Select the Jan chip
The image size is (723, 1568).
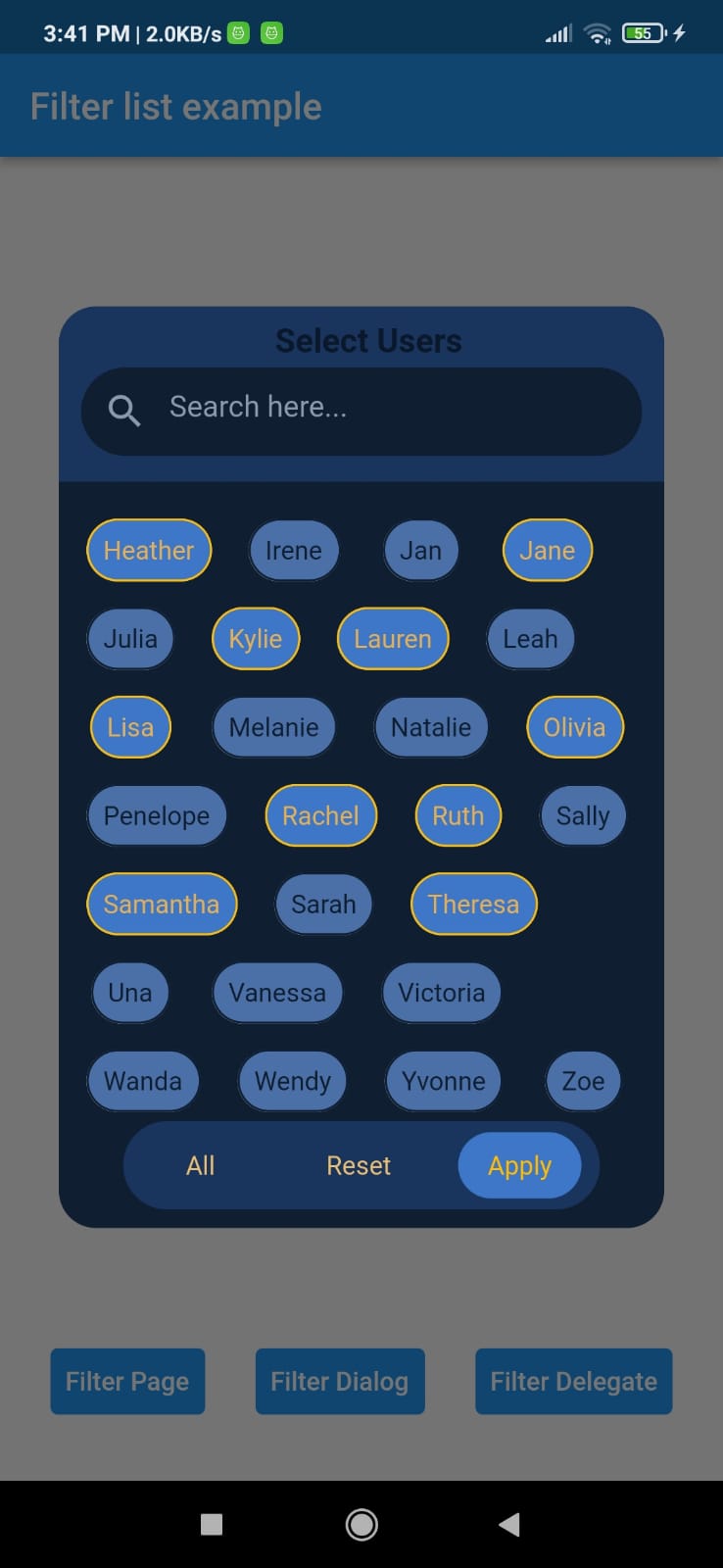[420, 551]
